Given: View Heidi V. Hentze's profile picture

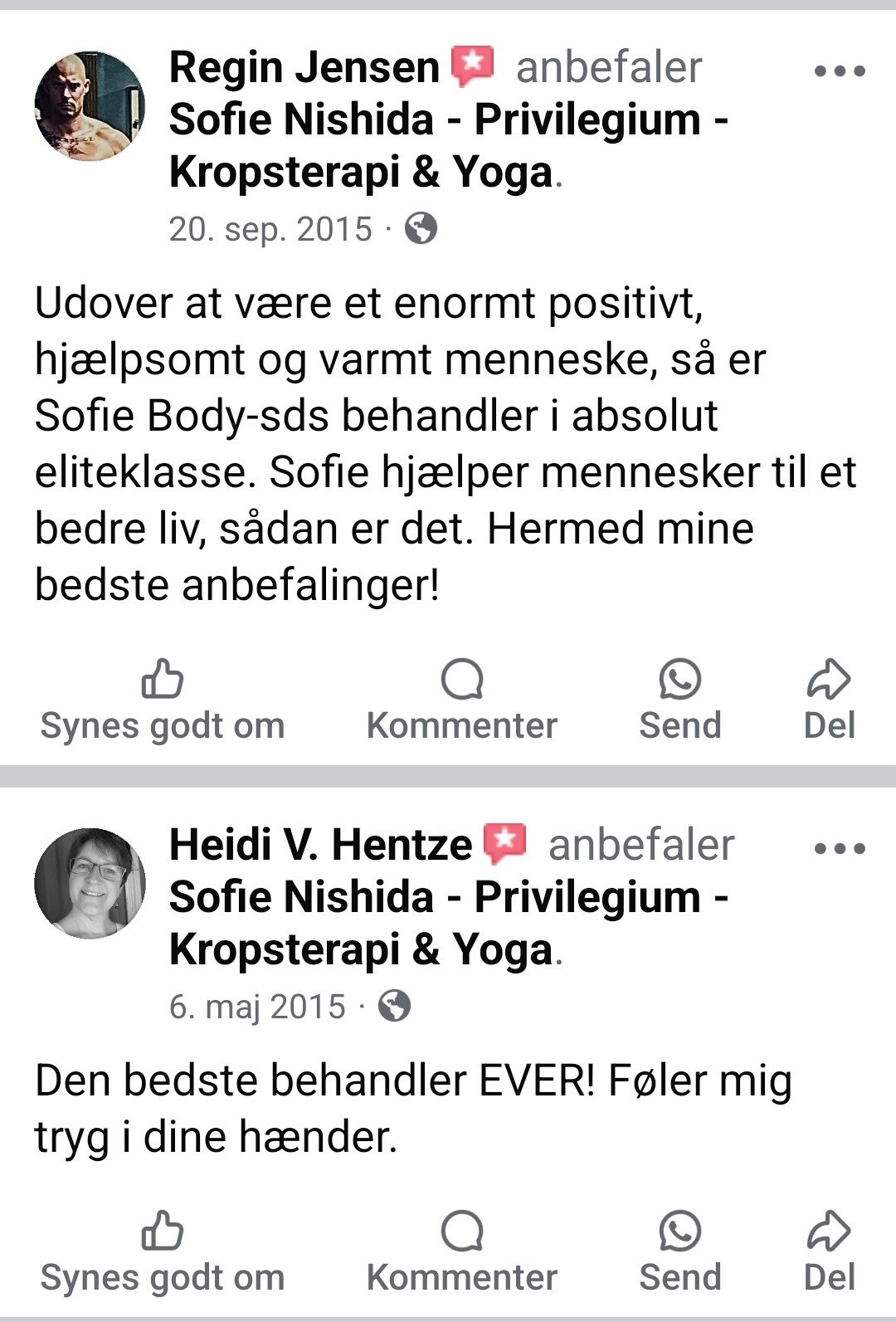Looking at the screenshot, I should pyautogui.click(x=90, y=883).
